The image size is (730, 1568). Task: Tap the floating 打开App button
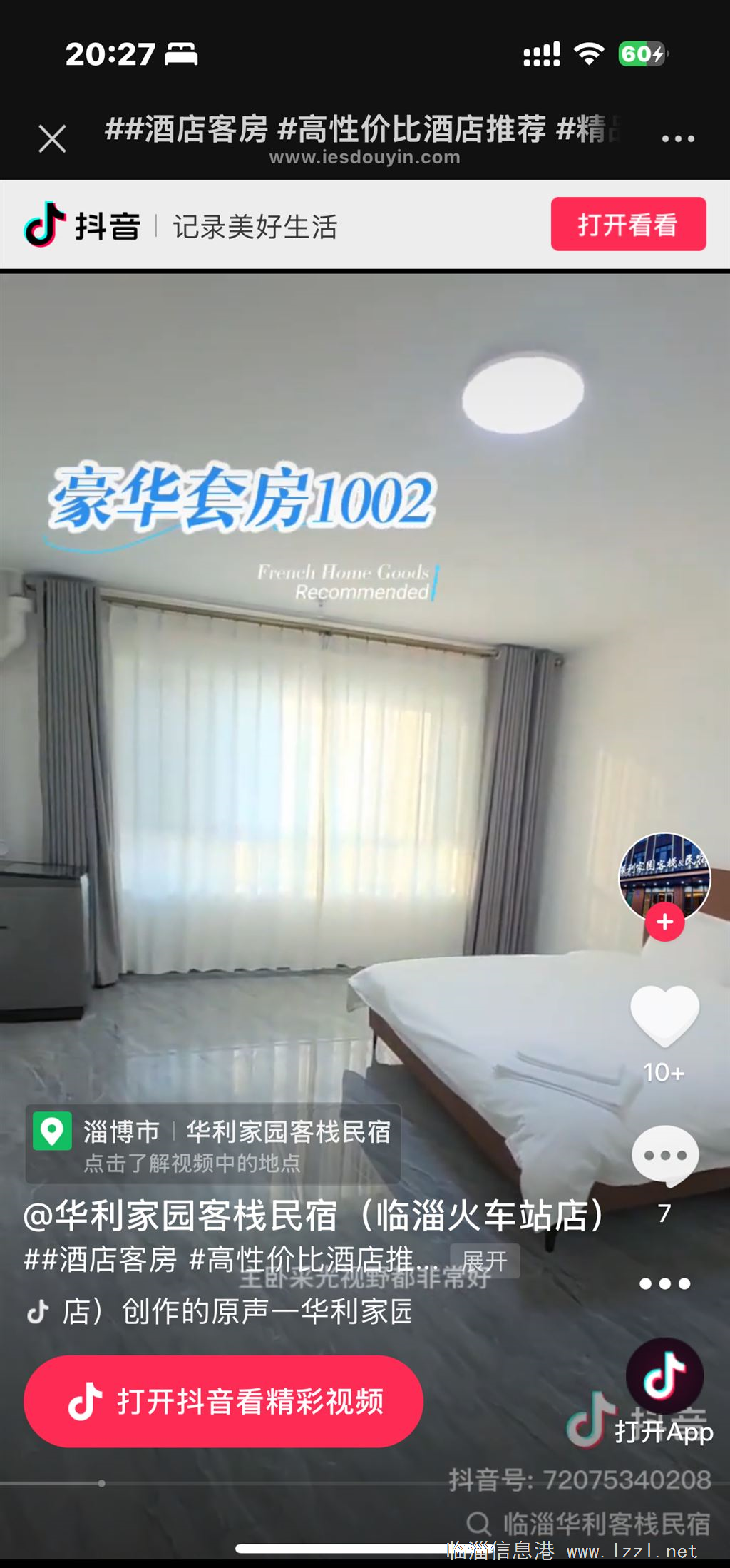(664, 1391)
